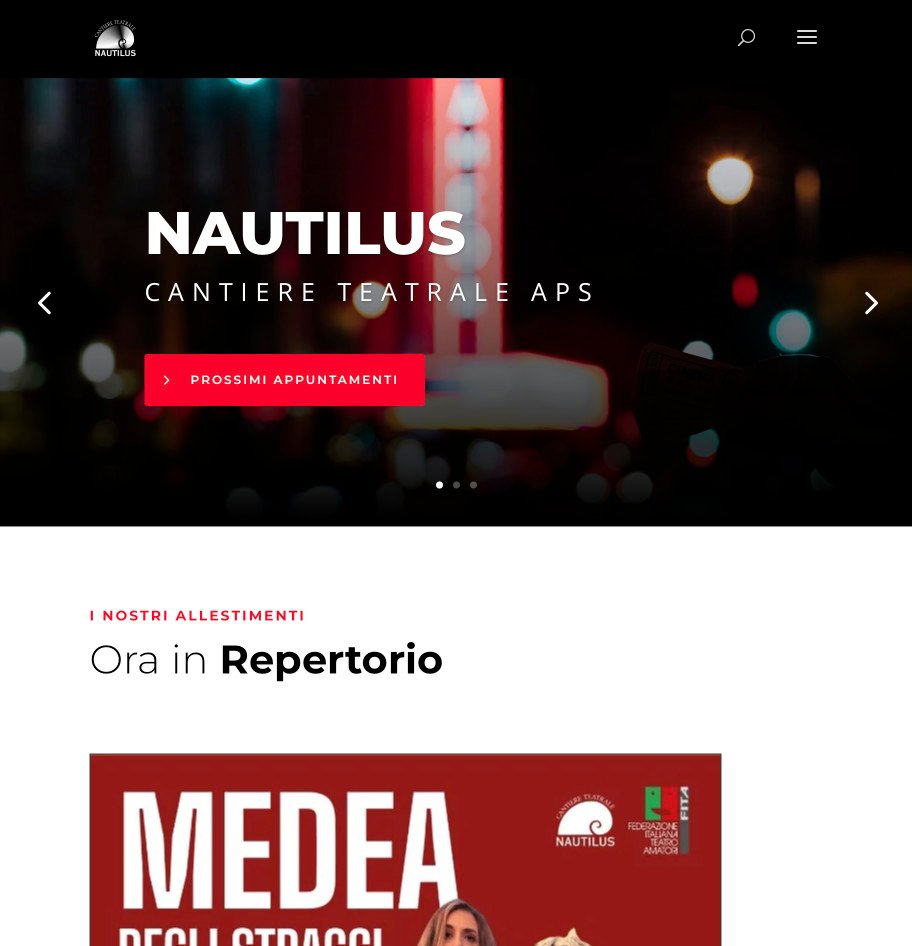Click the chevron inside the red button
This screenshot has width=912, height=946.
(167, 380)
